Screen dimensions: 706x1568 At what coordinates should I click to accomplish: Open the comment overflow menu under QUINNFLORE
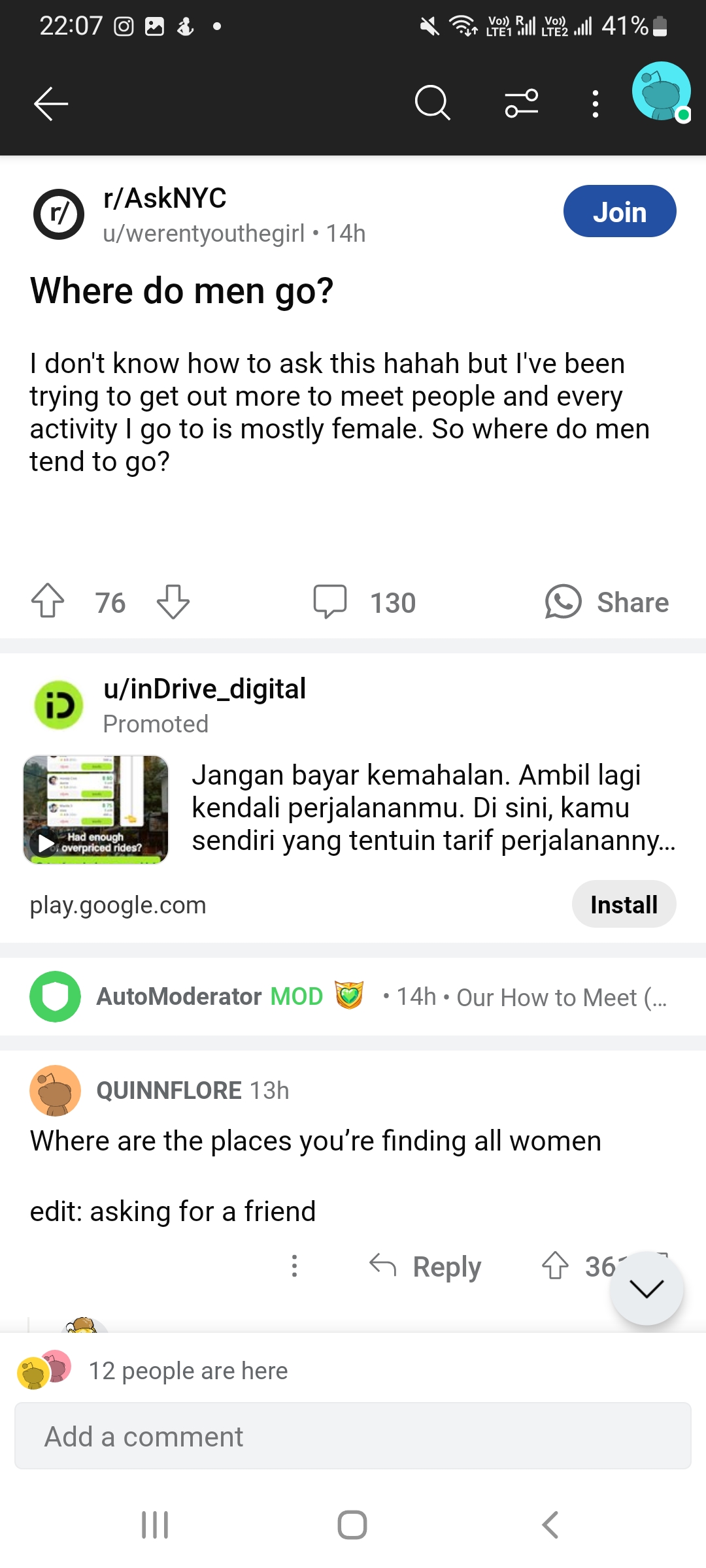(x=294, y=1266)
